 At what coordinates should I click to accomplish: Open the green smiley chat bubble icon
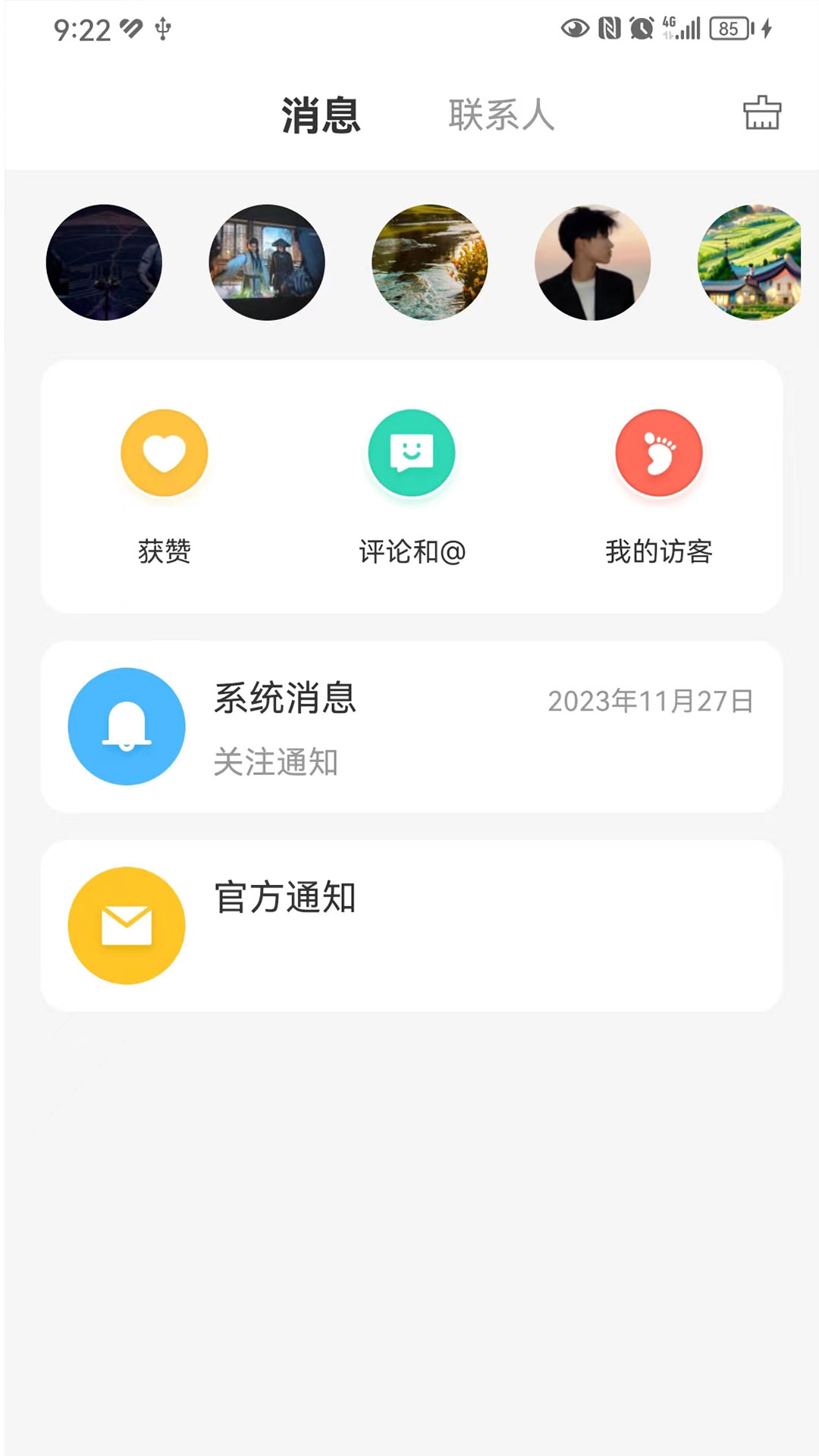410,453
